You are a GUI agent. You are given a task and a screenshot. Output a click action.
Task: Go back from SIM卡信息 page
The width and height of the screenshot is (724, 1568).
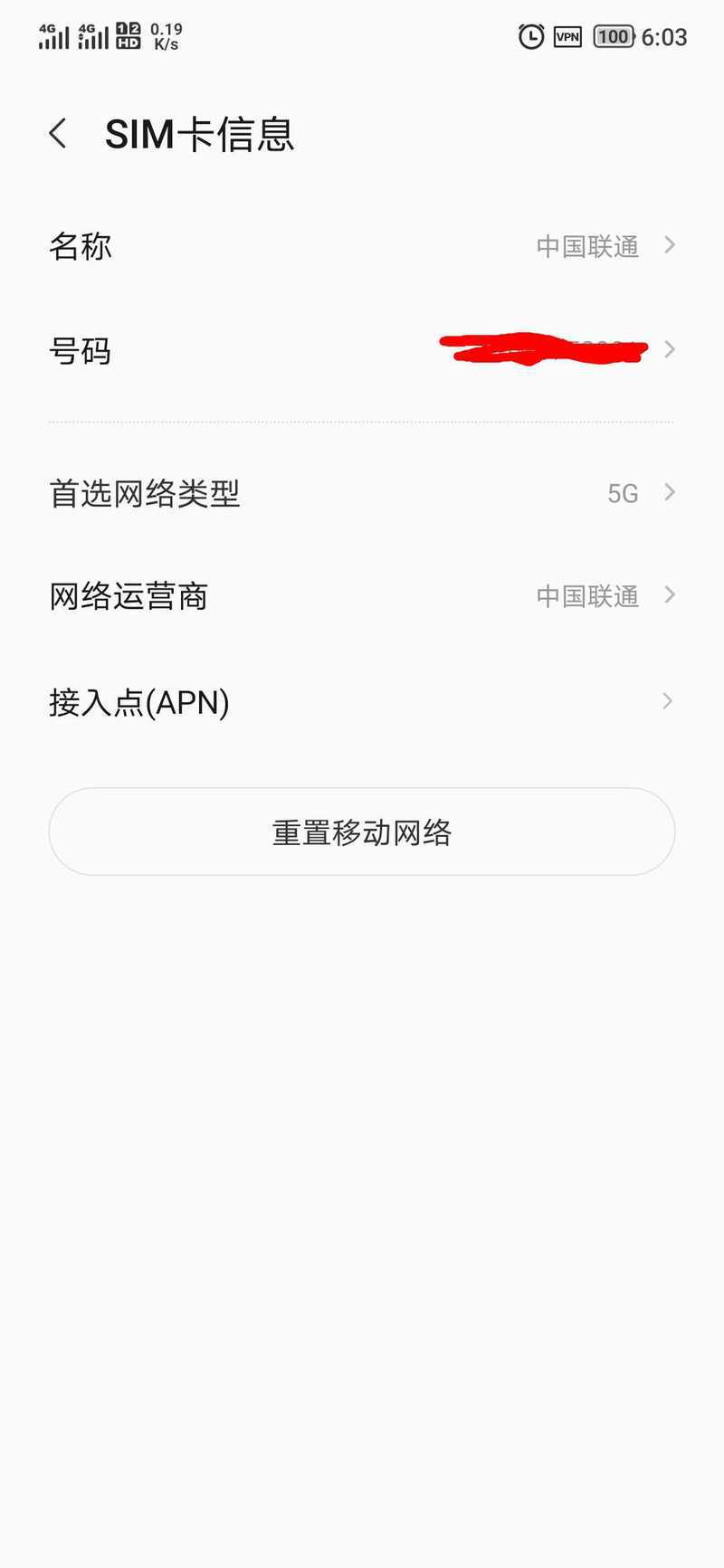[x=58, y=134]
